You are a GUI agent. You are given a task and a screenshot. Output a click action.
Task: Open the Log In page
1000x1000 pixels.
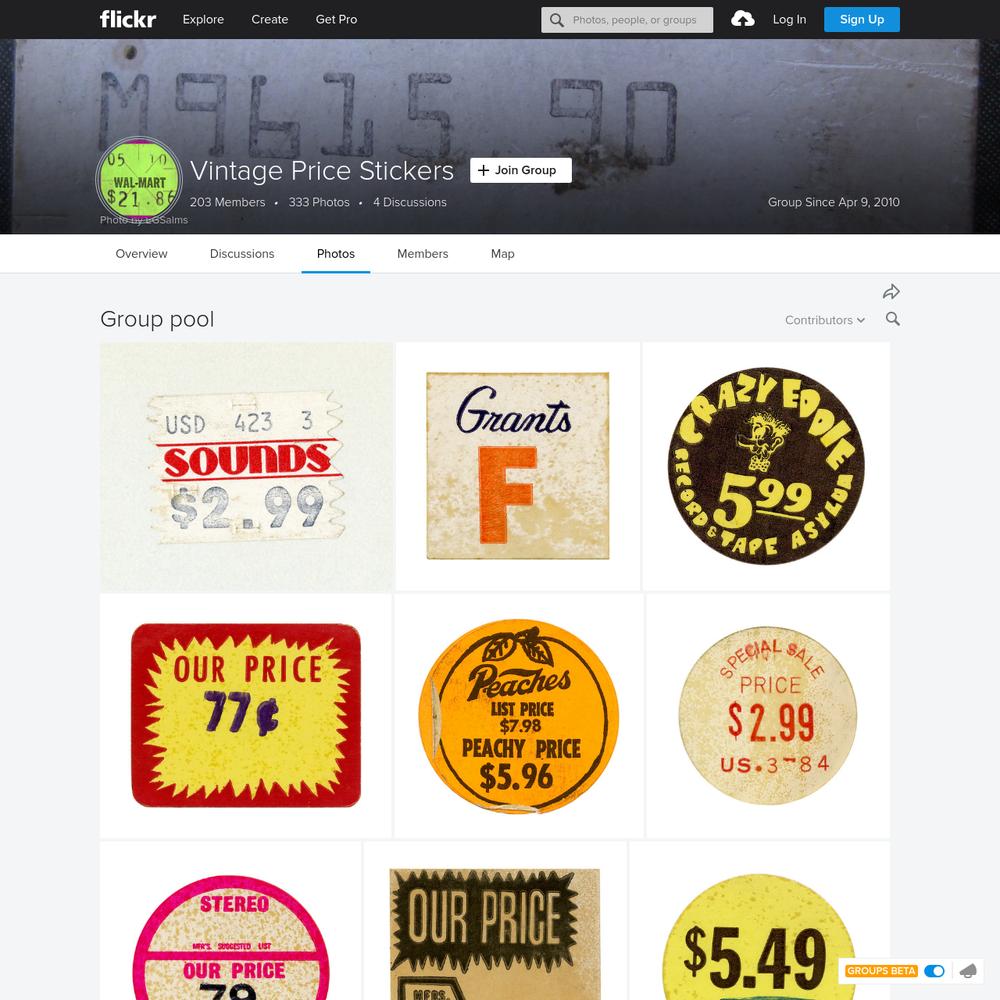[789, 19]
